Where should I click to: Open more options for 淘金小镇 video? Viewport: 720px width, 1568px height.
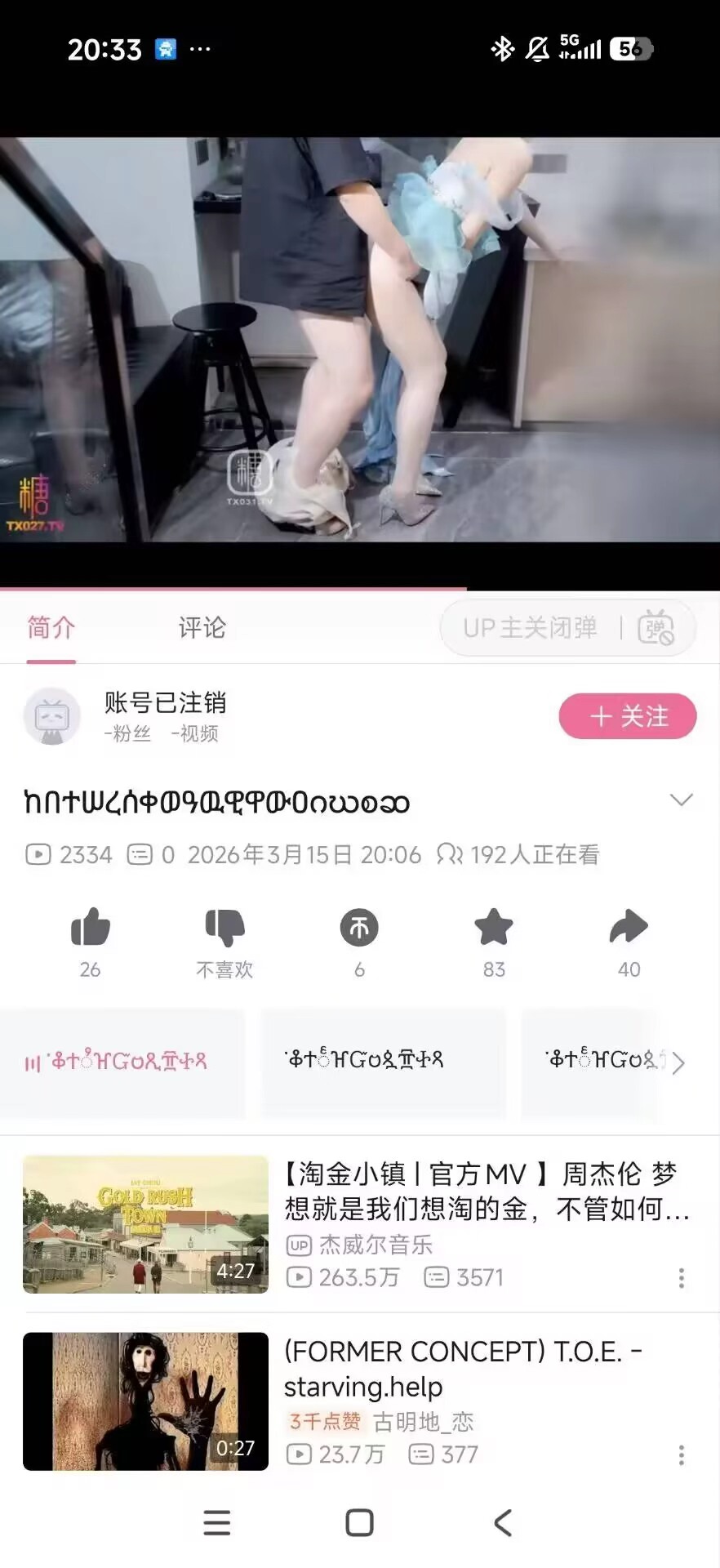point(681,1278)
